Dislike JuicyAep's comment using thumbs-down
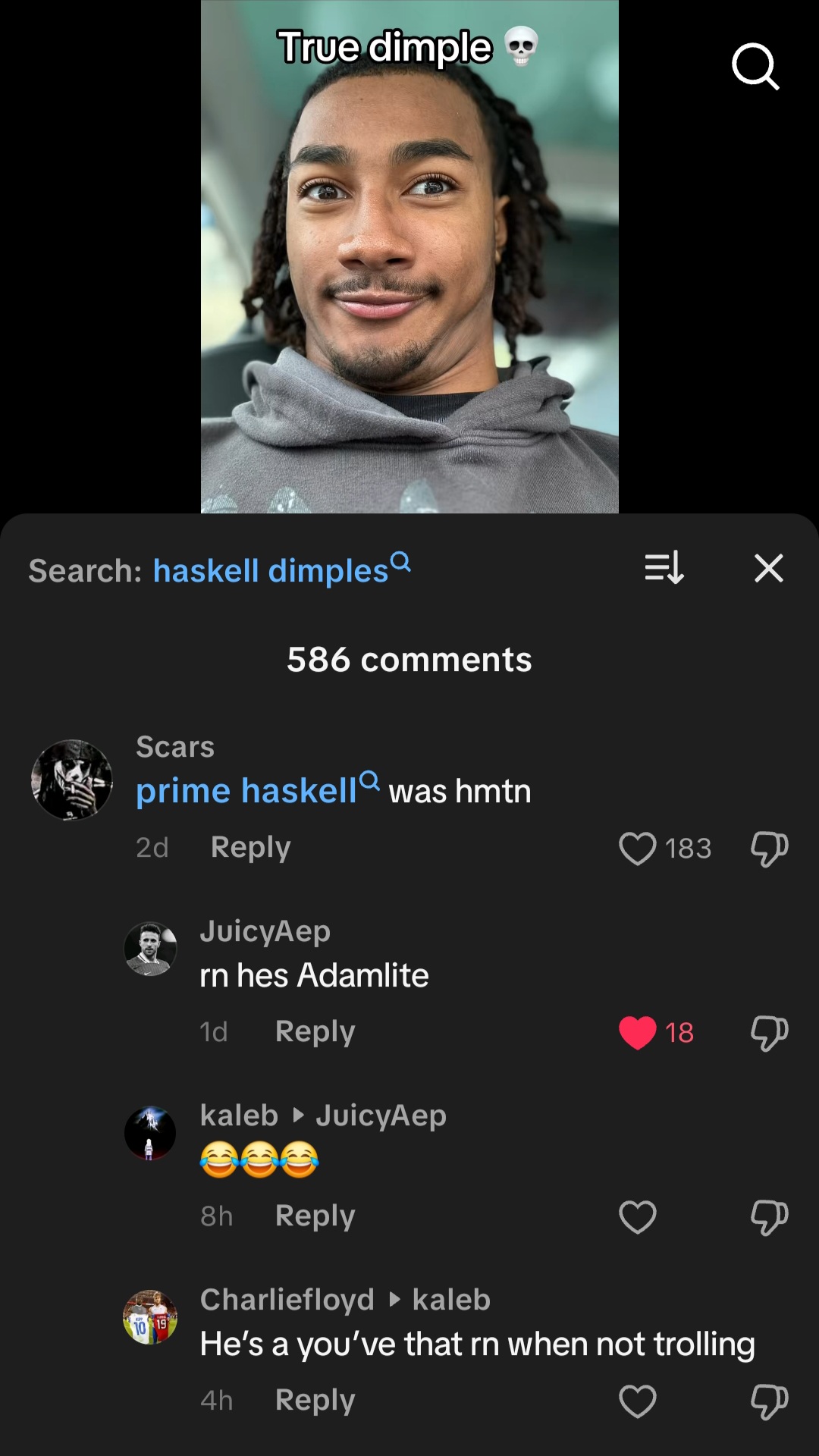Image resolution: width=819 pixels, height=1456 pixels. click(769, 1031)
